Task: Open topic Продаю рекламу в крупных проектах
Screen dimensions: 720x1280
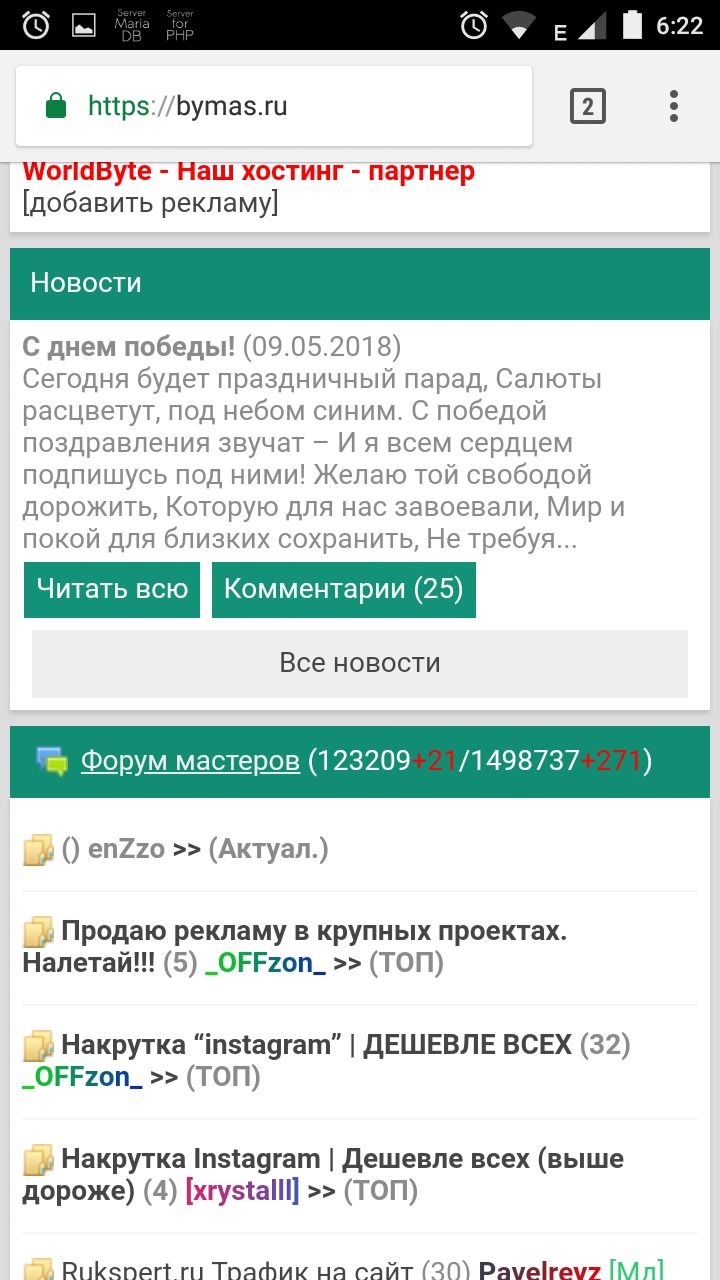Action: coord(313,931)
